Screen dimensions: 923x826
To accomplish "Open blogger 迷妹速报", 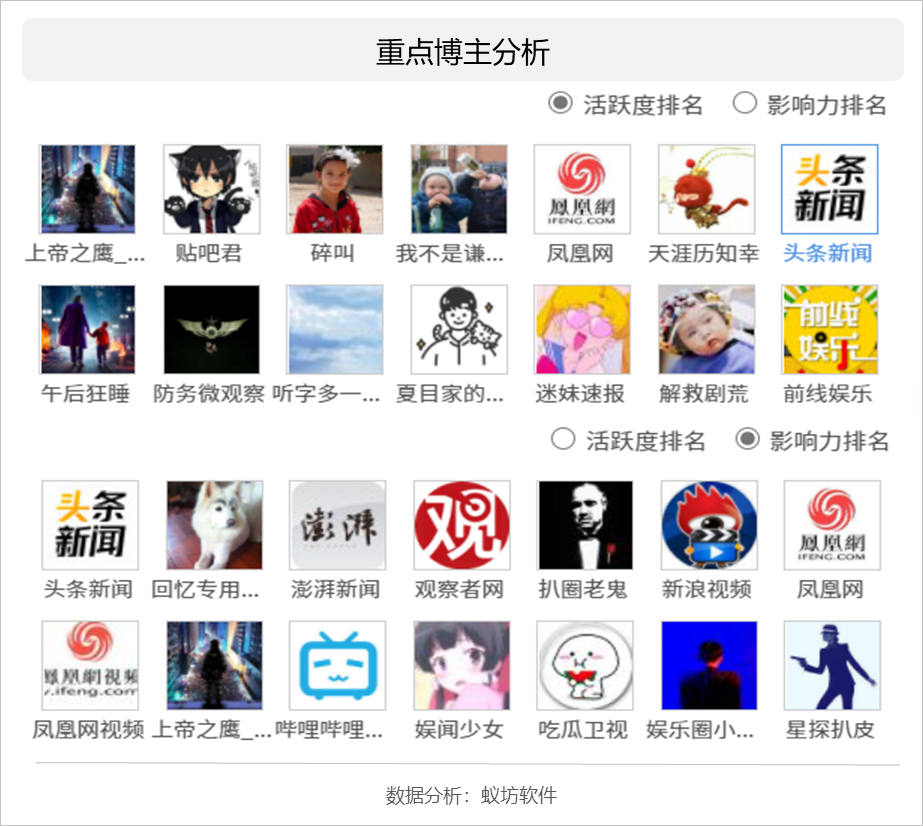I will pyautogui.click(x=582, y=330).
